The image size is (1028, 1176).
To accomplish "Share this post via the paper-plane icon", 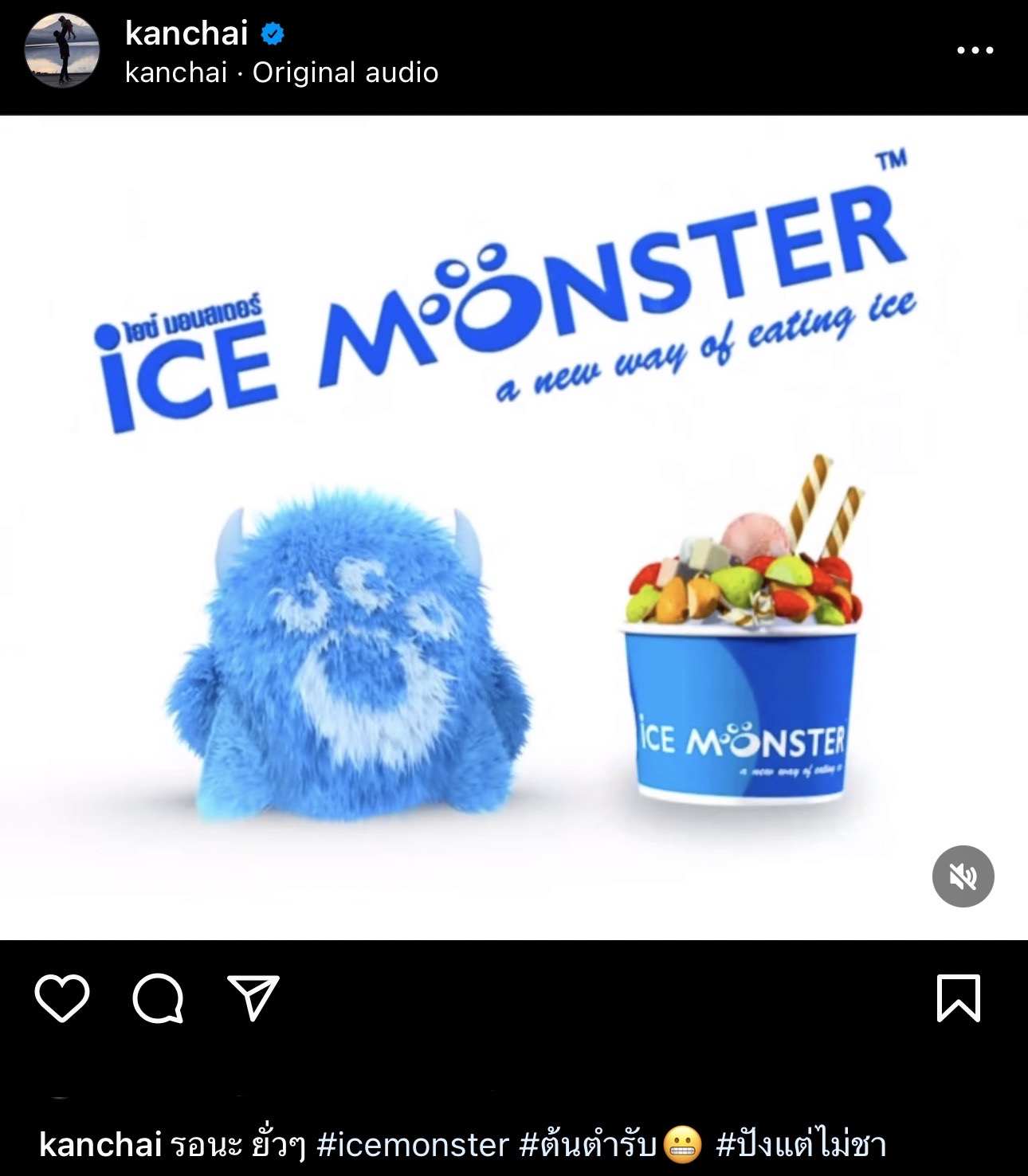I will [x=253, y=998].
